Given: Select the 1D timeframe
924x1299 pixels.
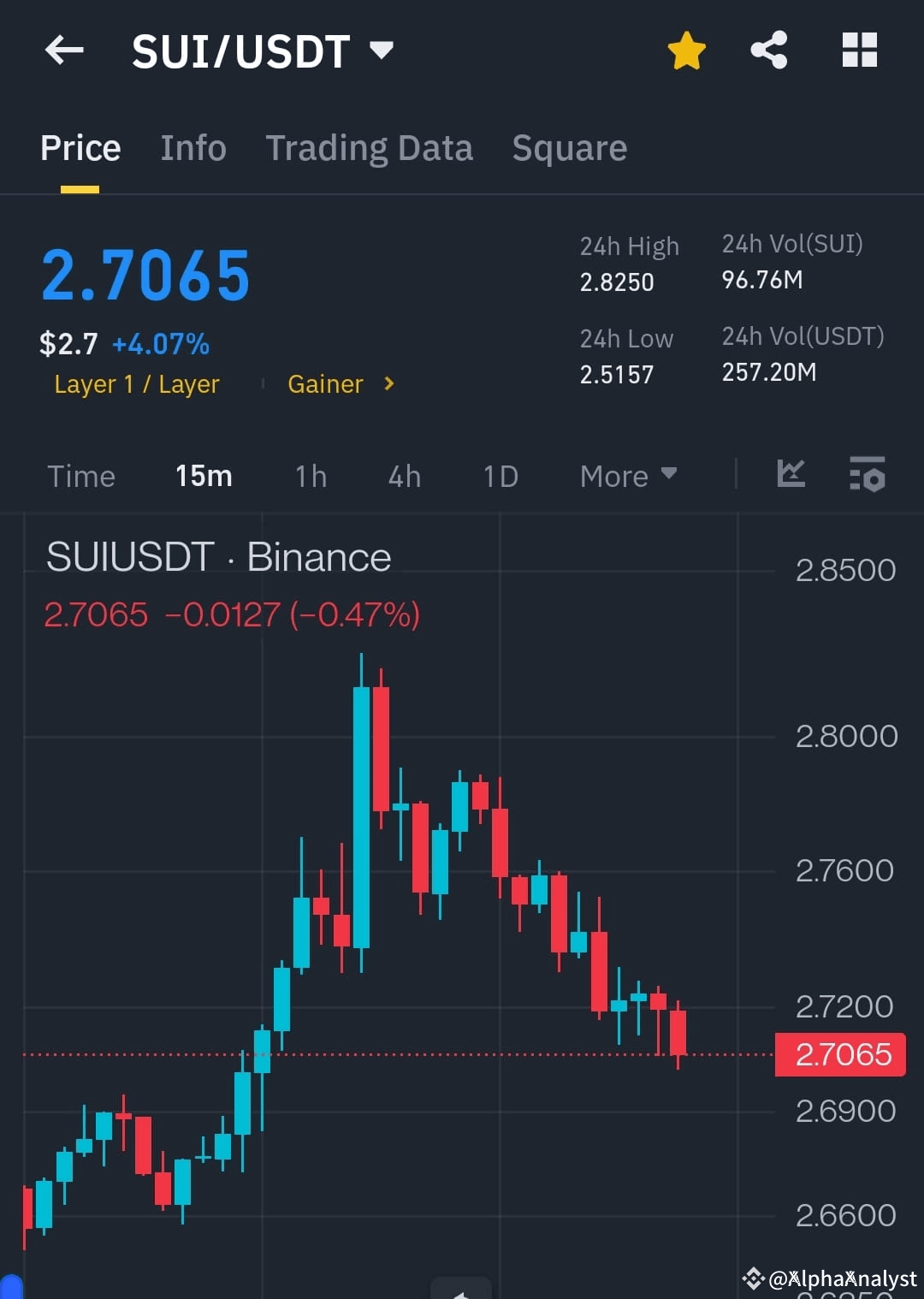Looking at the screenshot, I should (x=500, y=476).
